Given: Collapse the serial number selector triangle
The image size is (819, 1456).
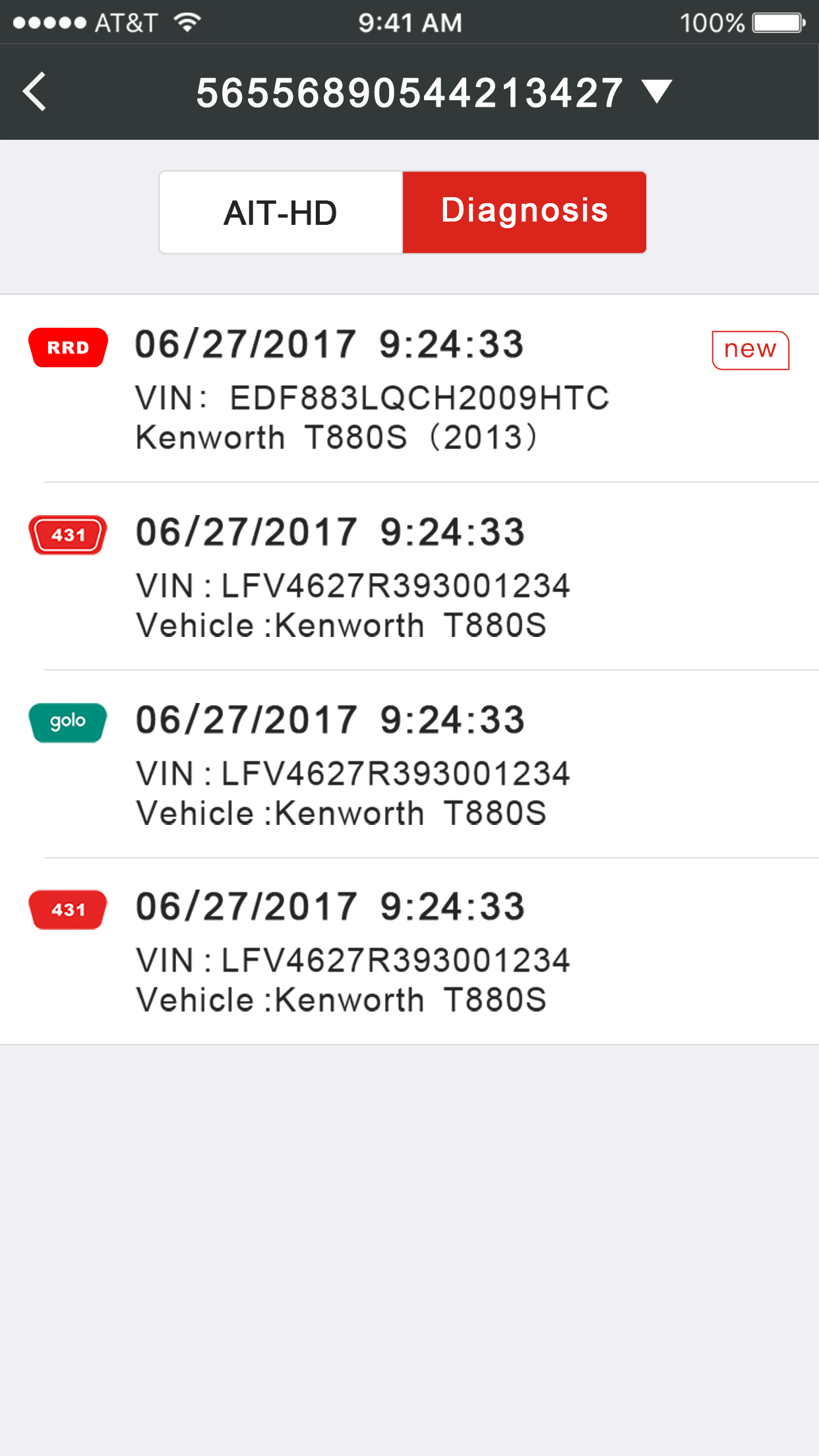Looking at the screenshot, I should point(657,92).
